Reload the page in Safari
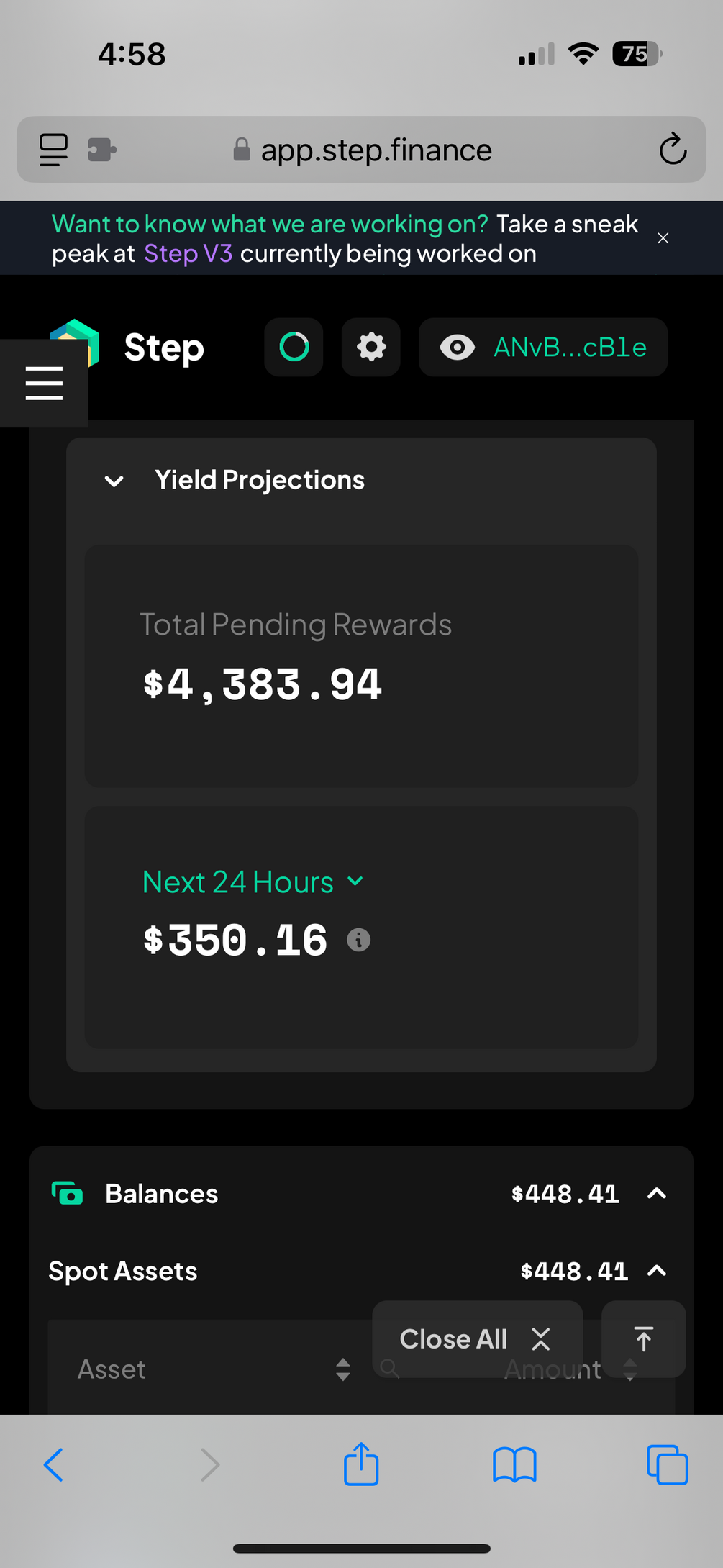 tap(672, 150)
